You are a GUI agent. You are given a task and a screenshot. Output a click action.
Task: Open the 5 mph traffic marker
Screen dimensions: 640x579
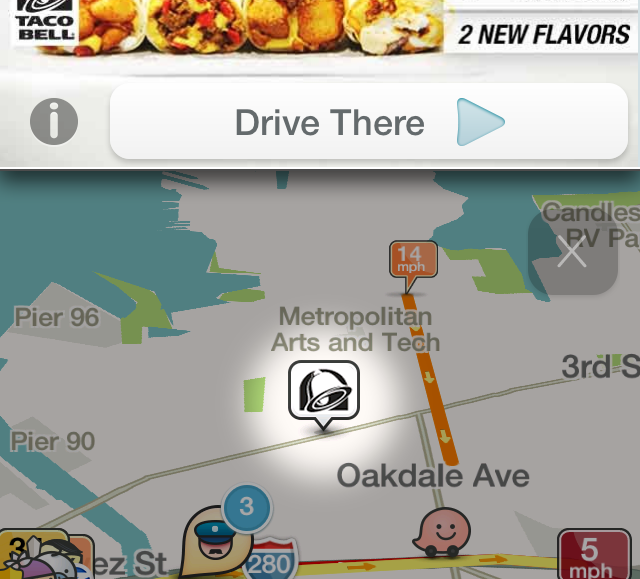[x=589, y=555]
